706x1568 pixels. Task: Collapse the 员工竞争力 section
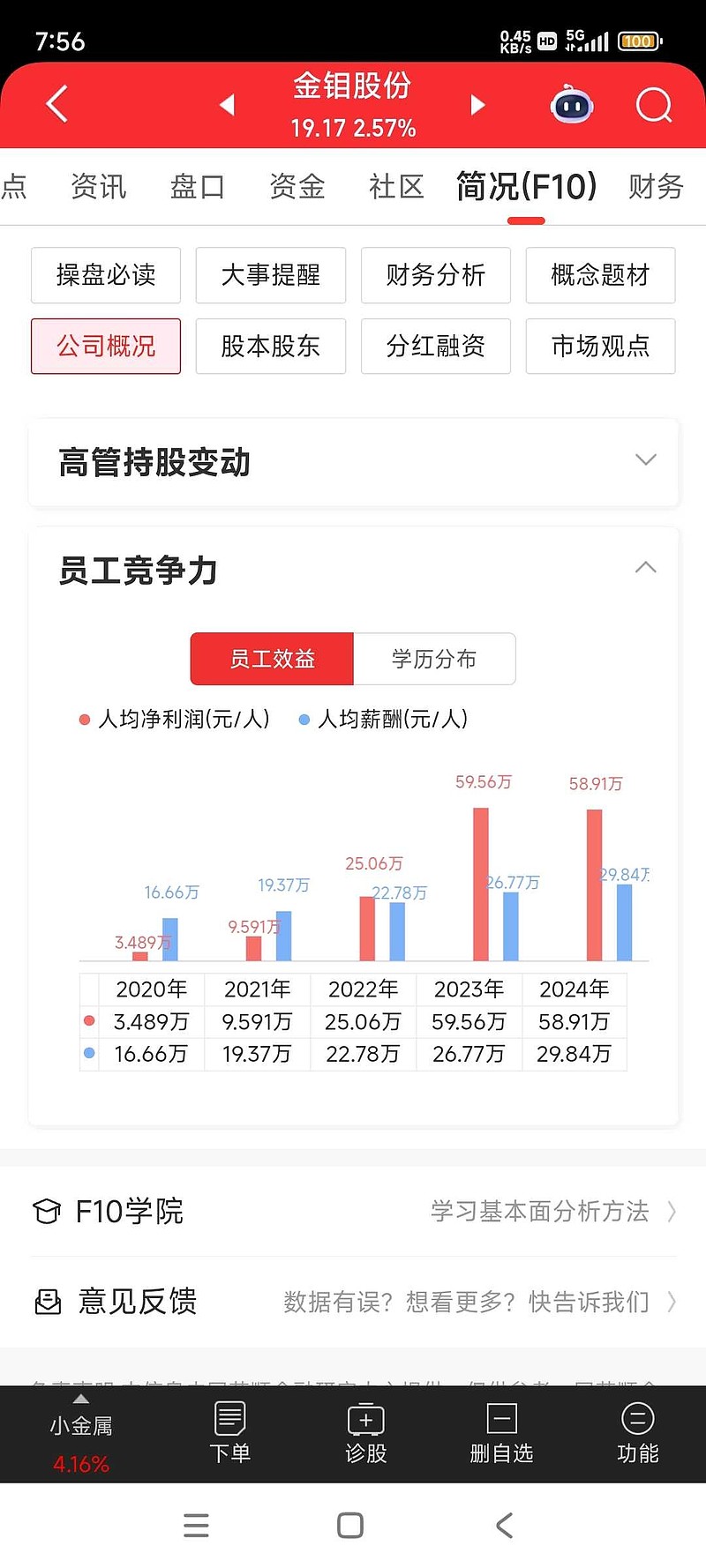pyautogui.click(x=646, y=568)
